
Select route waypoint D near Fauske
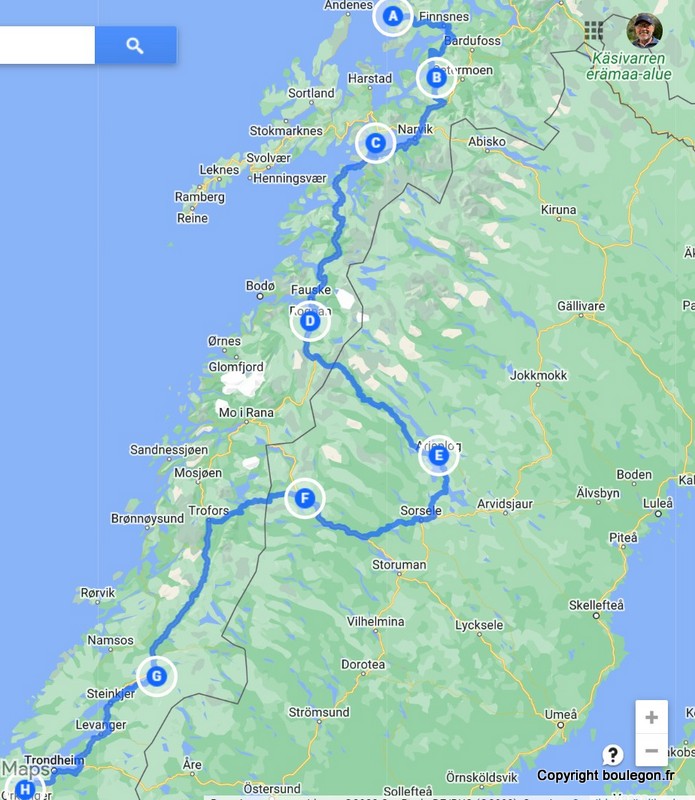coord(310,321)
